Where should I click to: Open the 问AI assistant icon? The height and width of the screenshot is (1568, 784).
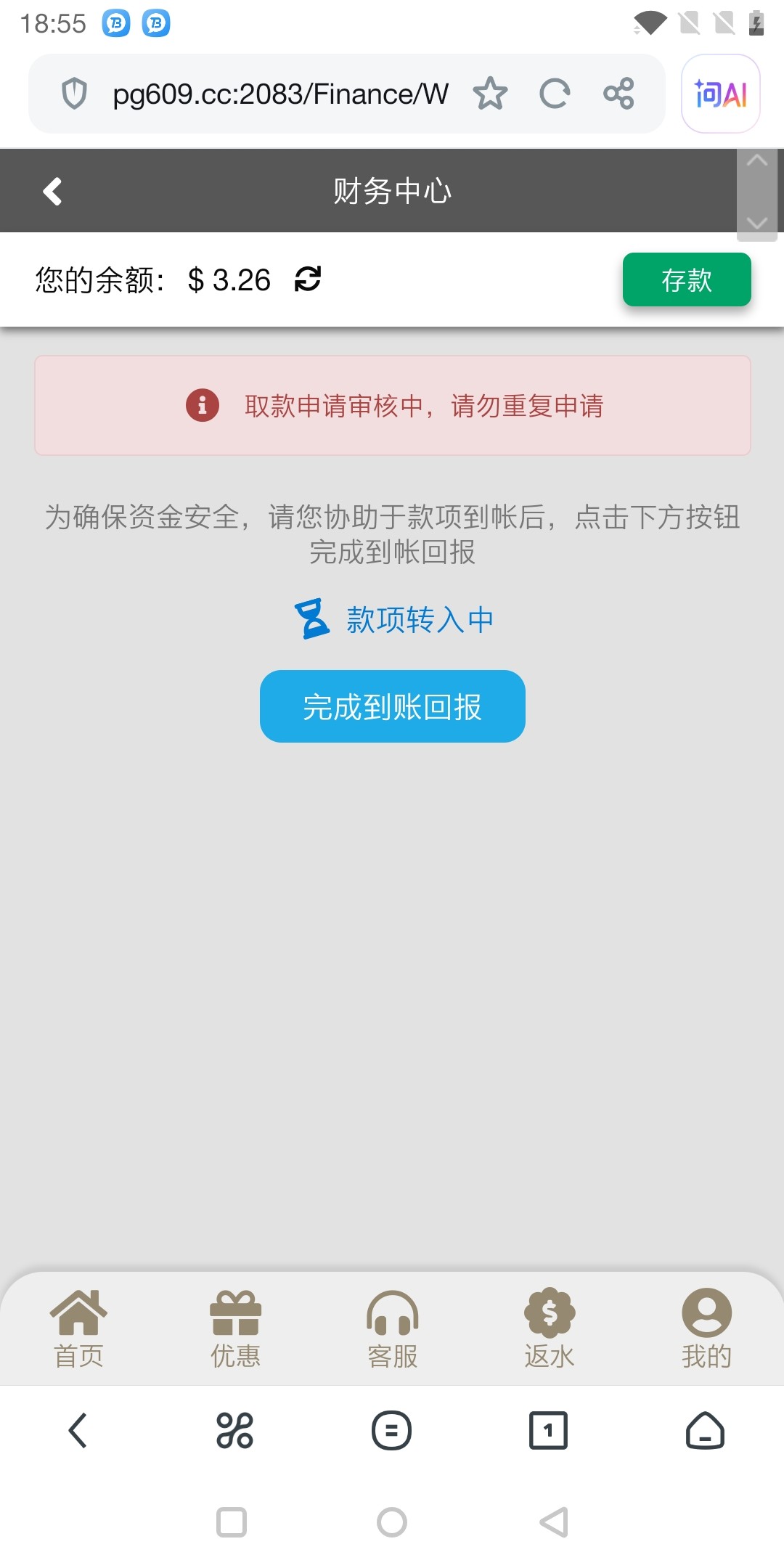[x=720, y=94]
